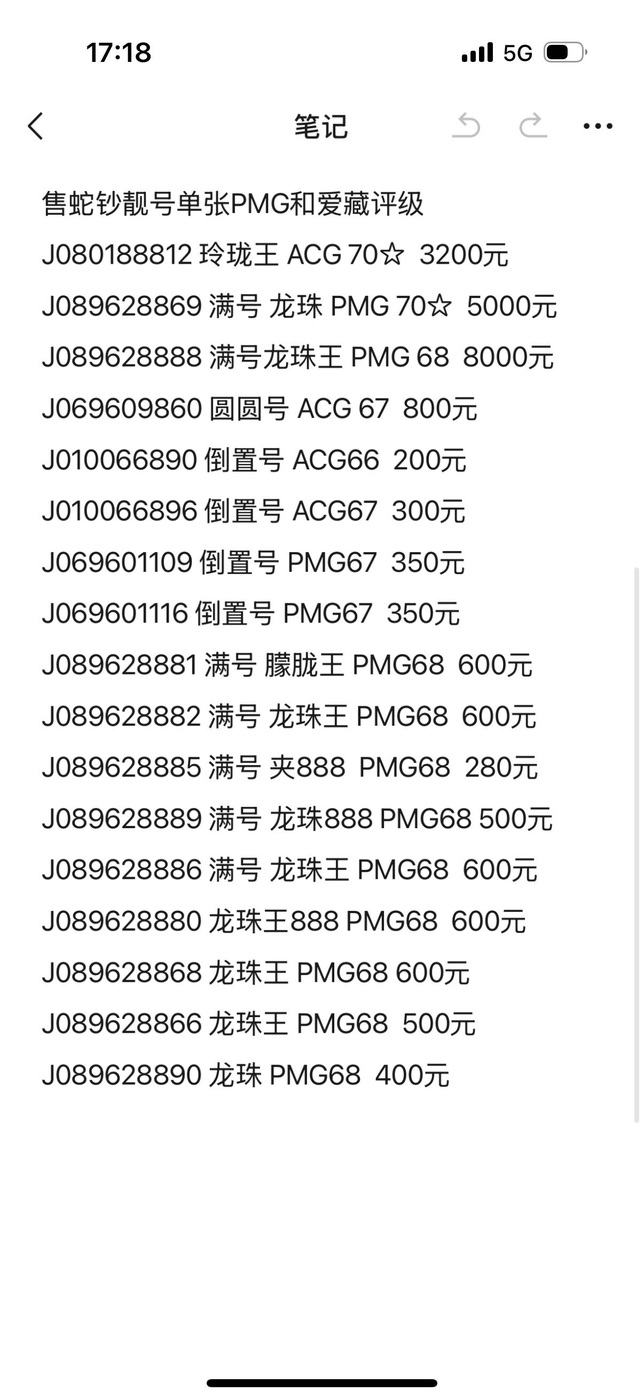
Task: Go back from the note
Action: pyautogui.click(x=36, y=126)
